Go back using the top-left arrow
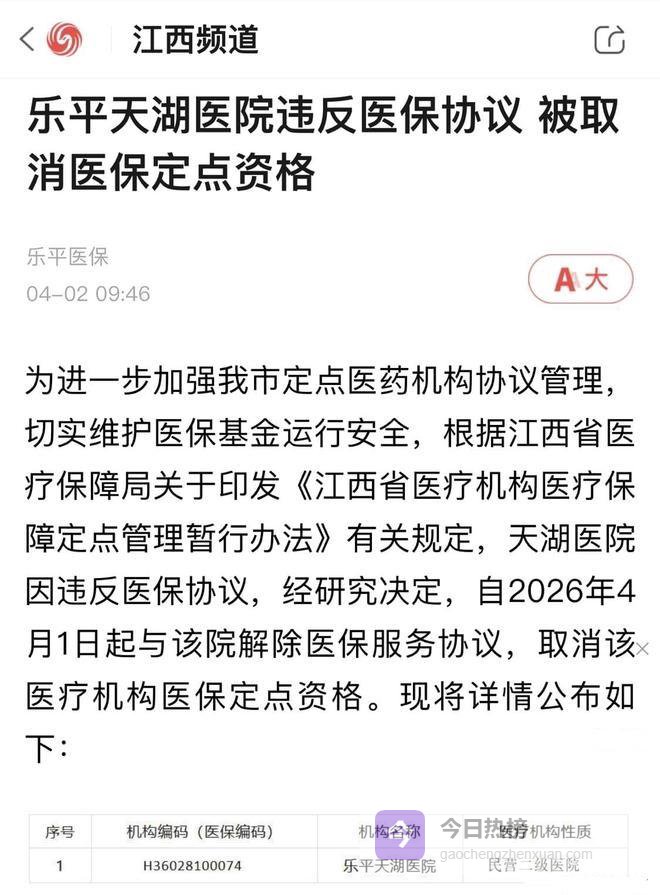 tap(27, 40)
